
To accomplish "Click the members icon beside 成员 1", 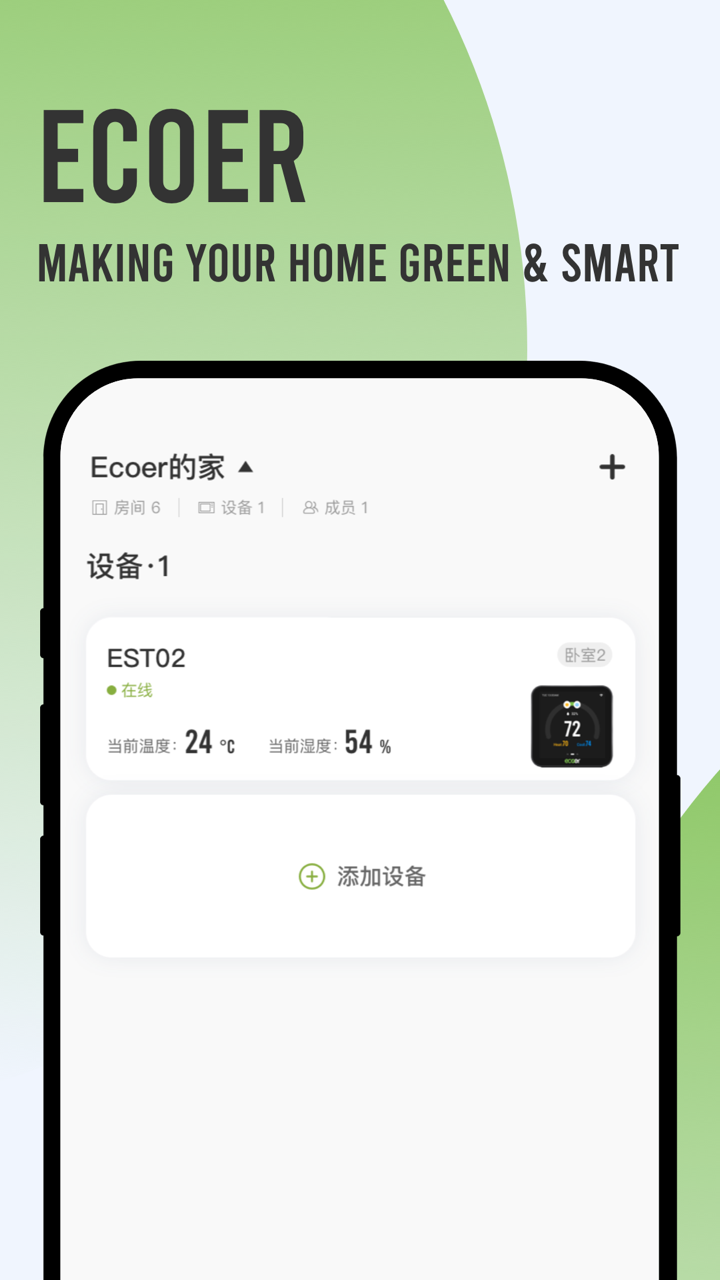I will pyautogui.click(x=308, y=507).
